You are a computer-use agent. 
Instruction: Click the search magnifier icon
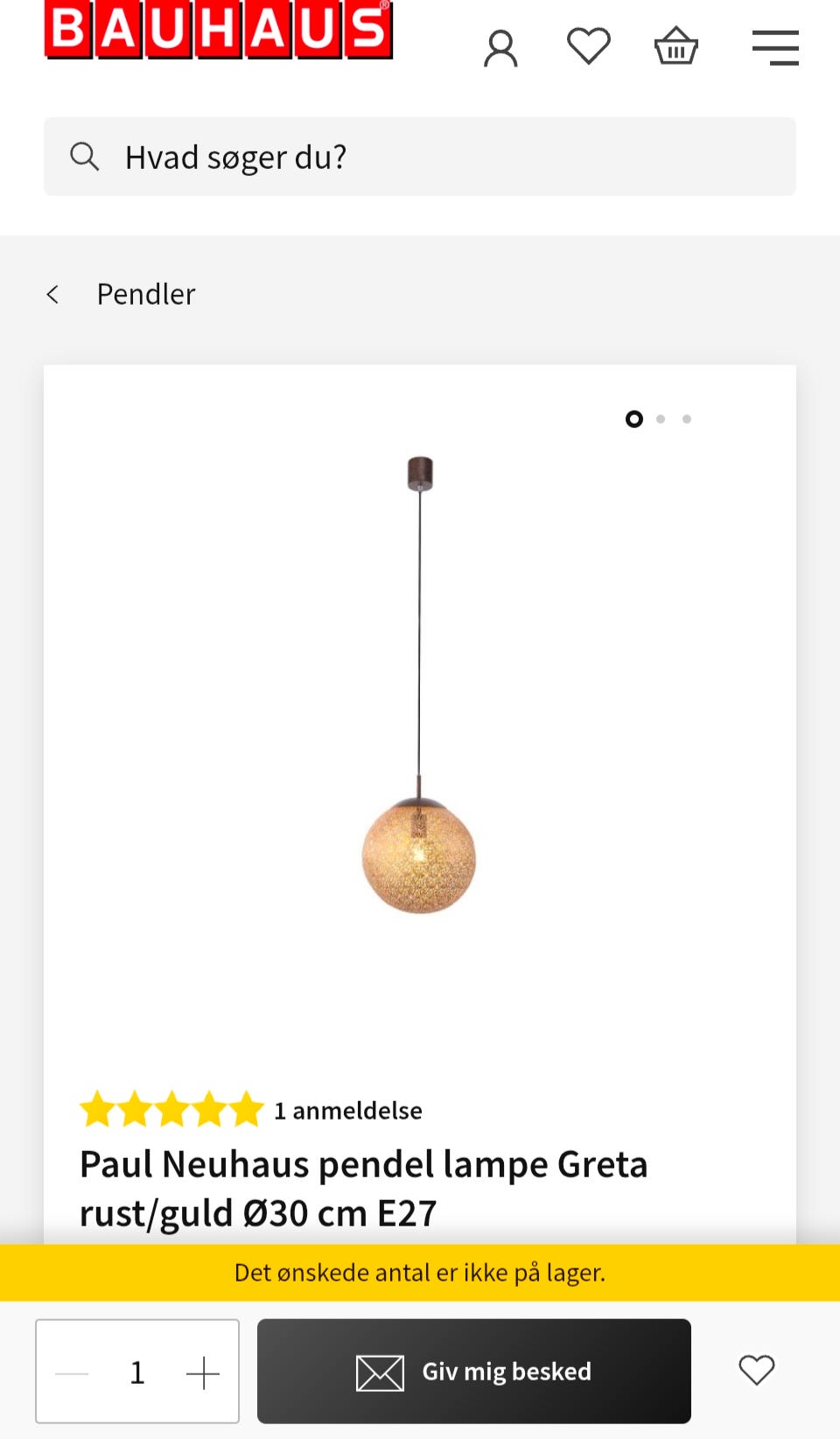click(x=84, y=157)
